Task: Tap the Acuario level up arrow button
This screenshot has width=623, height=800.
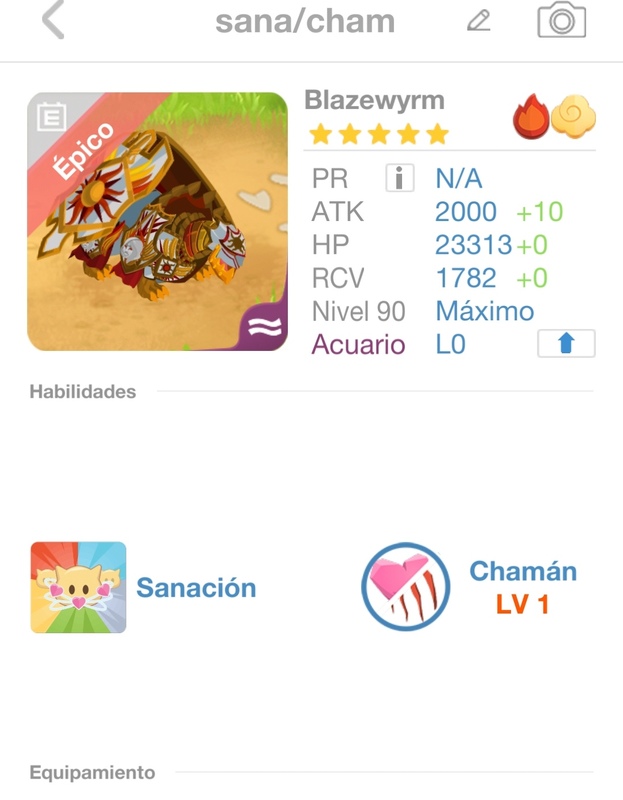Action: (x=566, y=344)
